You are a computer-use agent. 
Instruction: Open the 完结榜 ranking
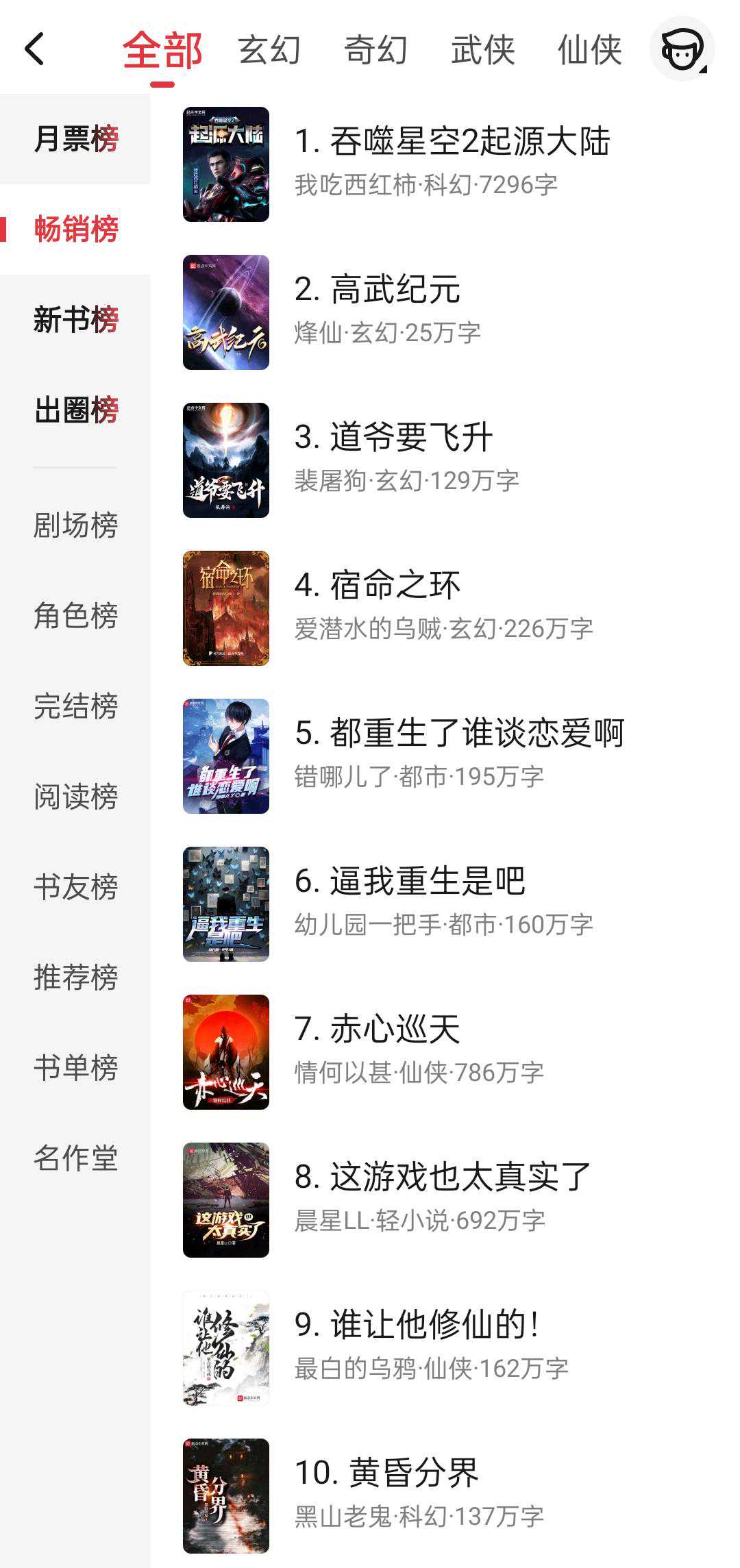(75, 706)
